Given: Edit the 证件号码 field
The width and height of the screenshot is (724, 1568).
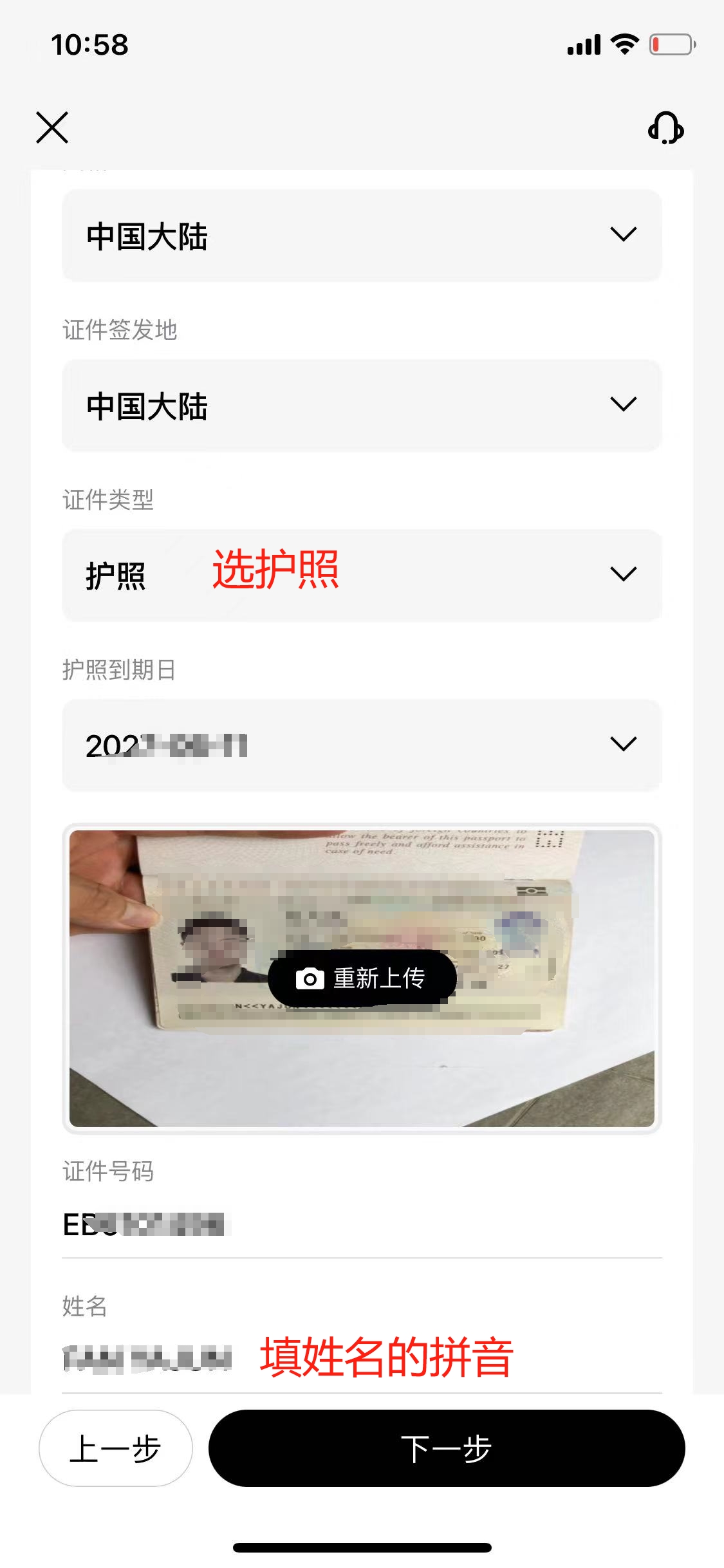Looking at the screenshot, I should (x=362, y=1224).
